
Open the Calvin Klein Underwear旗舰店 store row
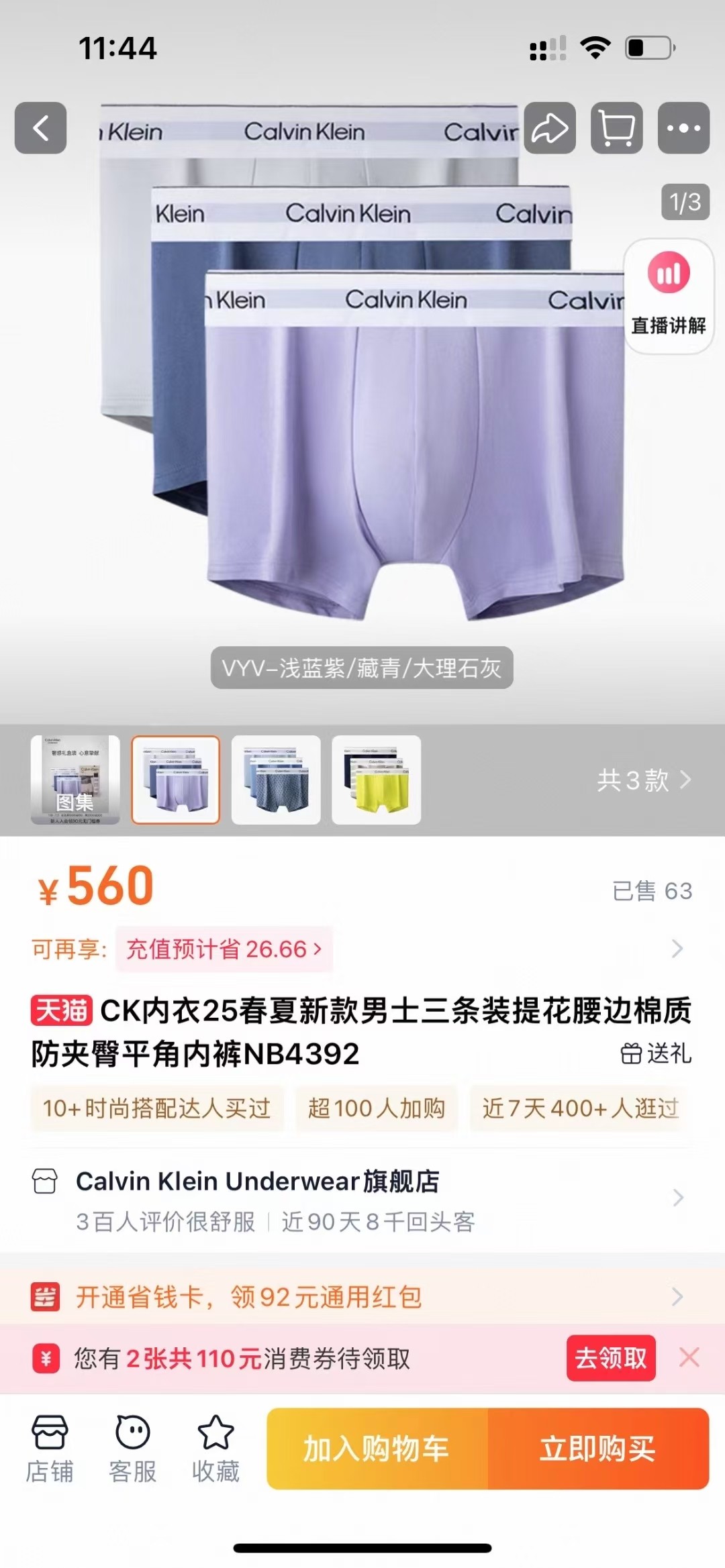(362, 1199)
